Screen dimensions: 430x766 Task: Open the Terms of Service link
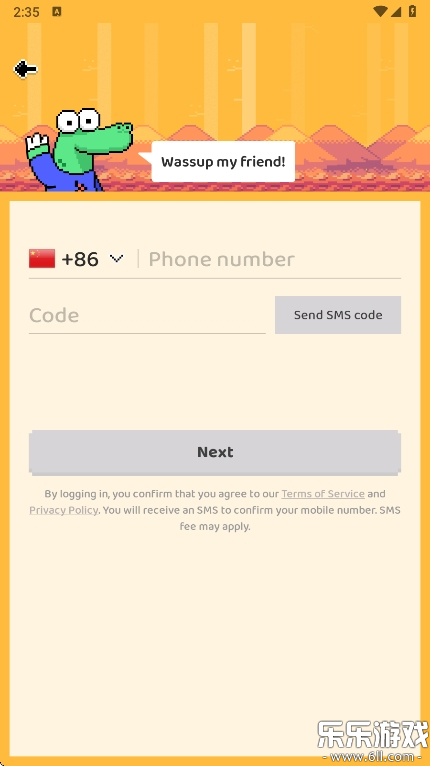(323, 494)
